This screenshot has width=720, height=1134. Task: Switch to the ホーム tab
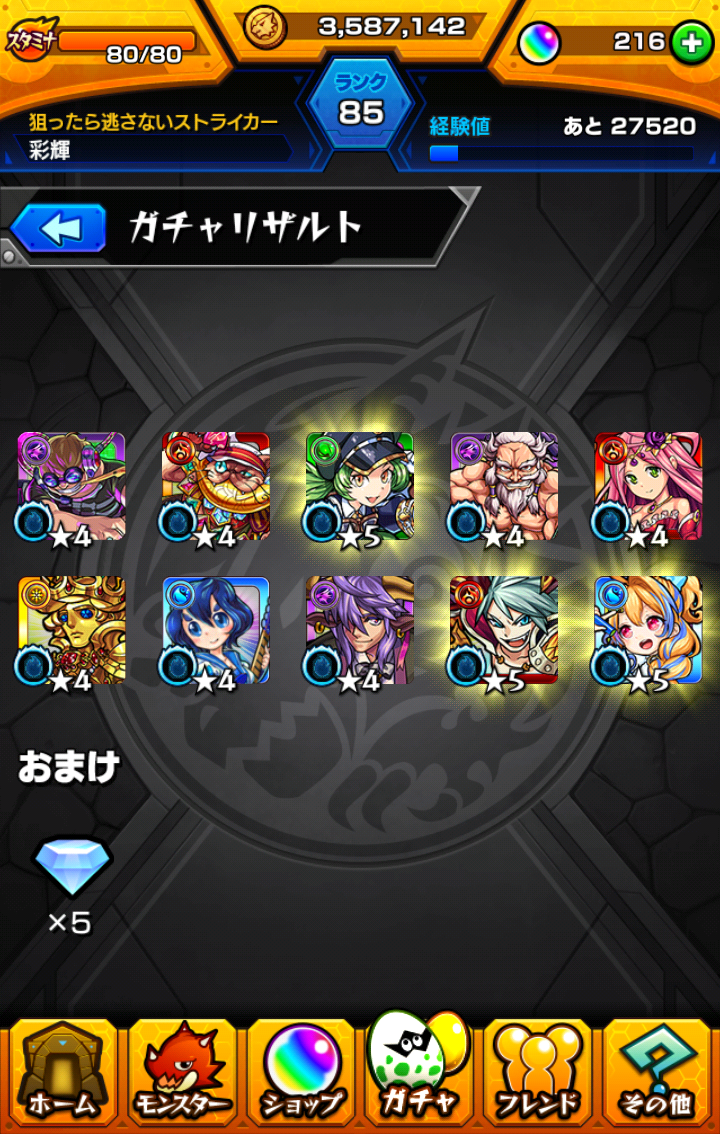62,1072
